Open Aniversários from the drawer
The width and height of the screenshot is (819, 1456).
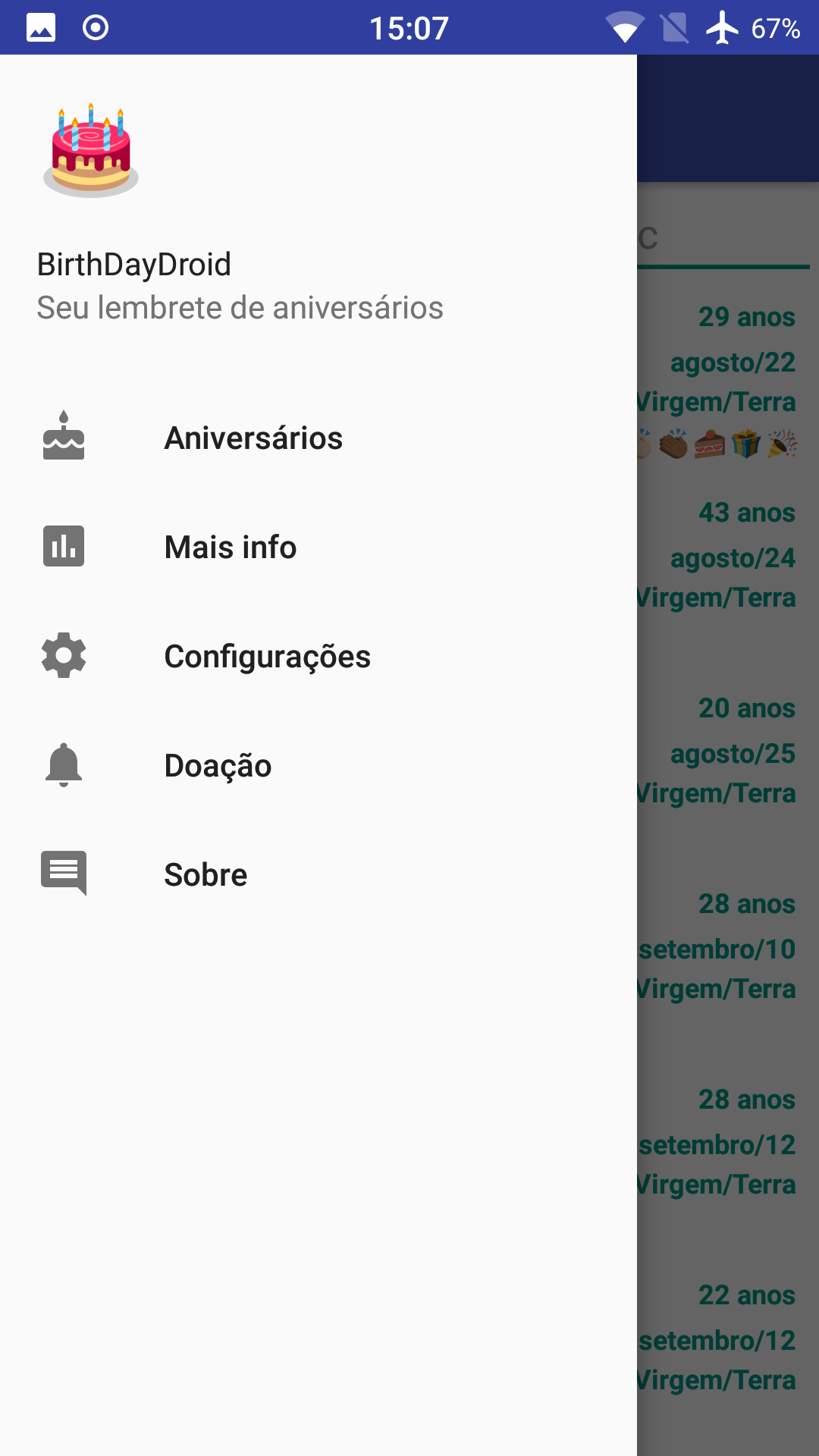253,438
